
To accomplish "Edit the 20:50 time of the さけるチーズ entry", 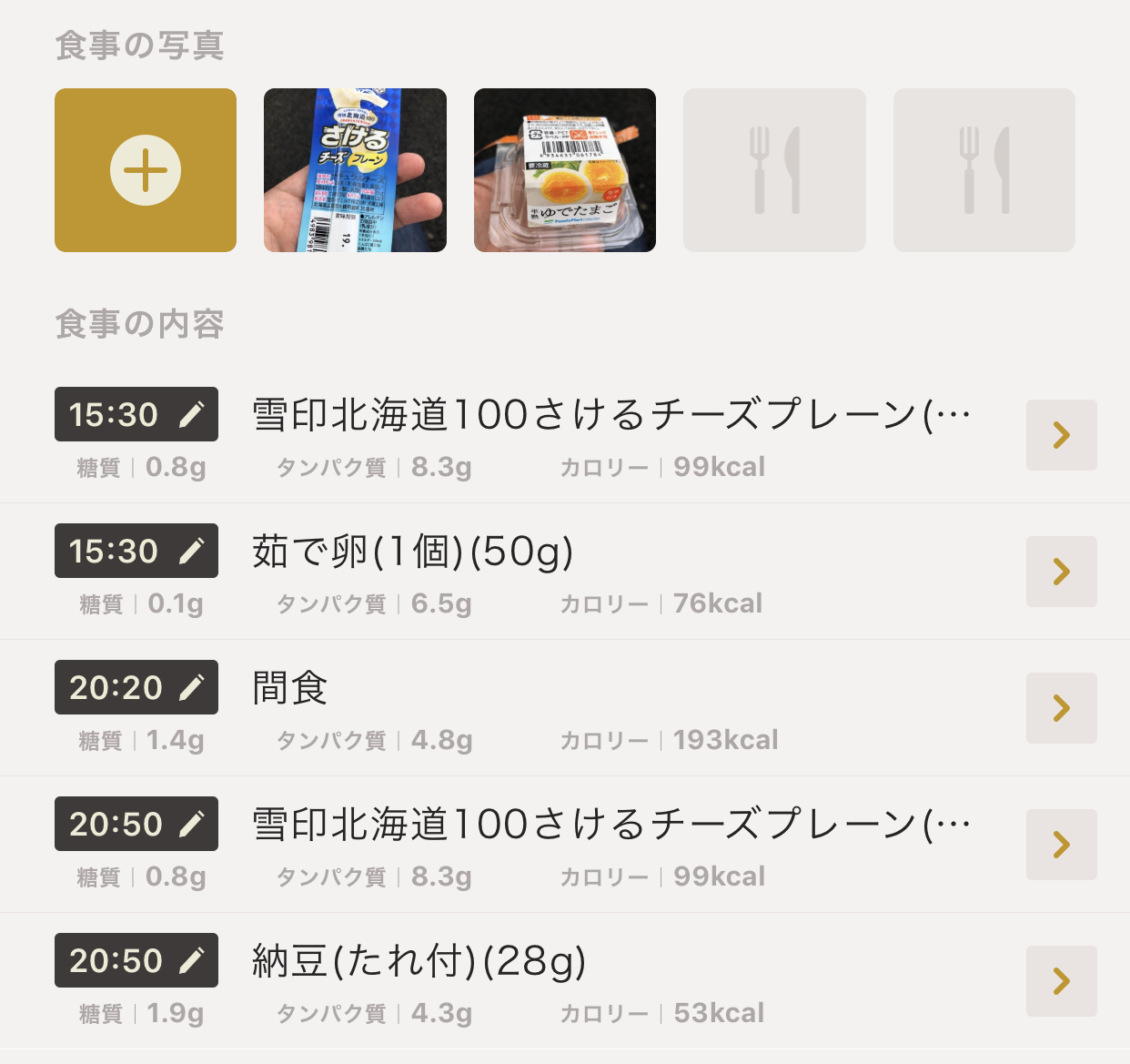I will [136, 824].
